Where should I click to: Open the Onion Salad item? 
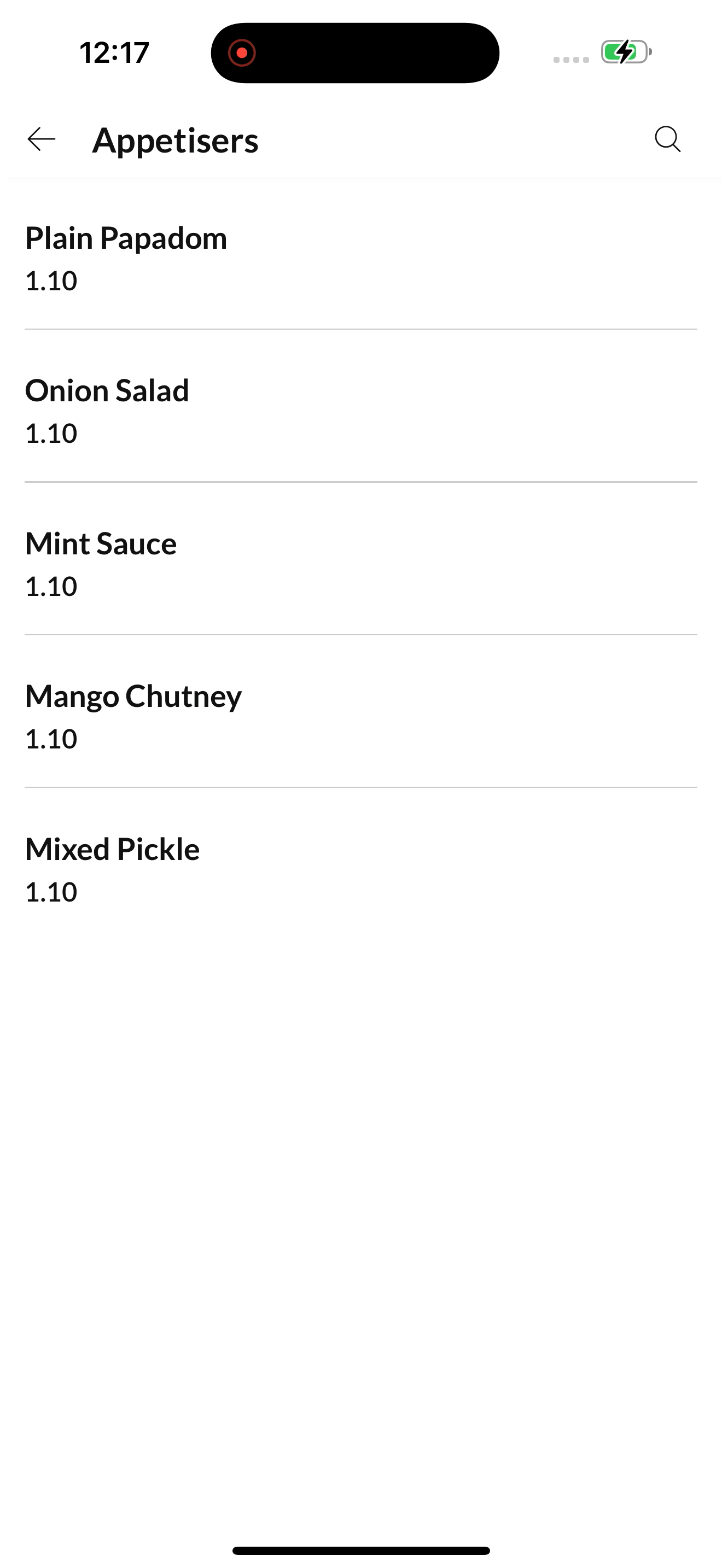tap(361, 406)
